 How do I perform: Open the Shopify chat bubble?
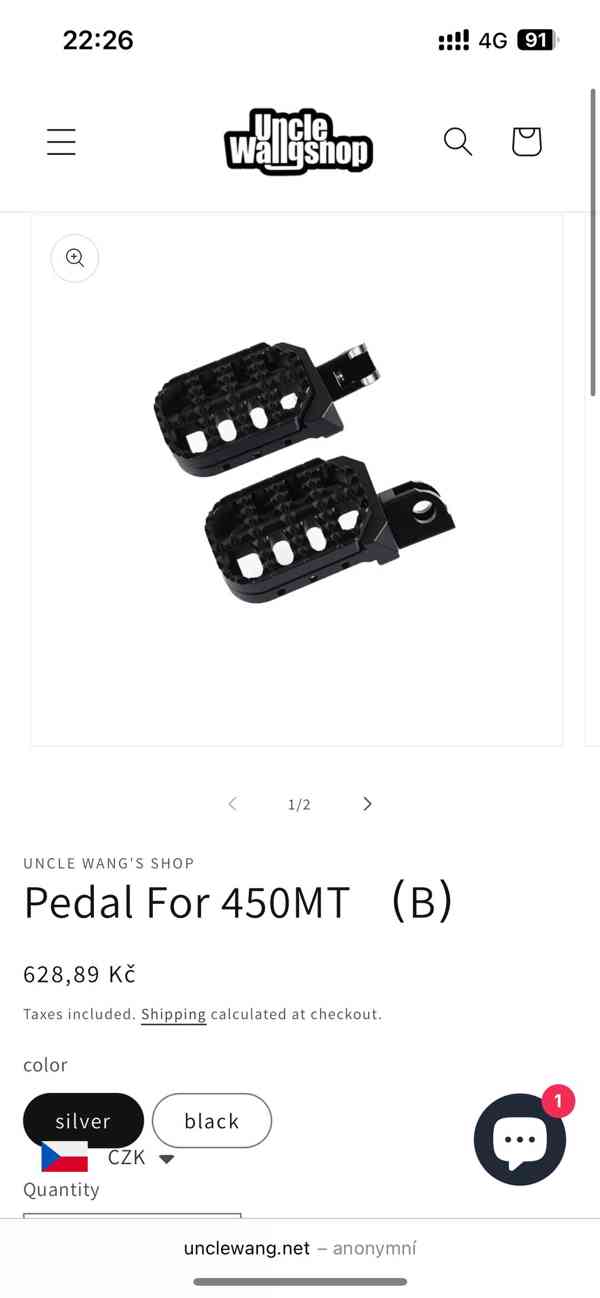point(519,1140)
